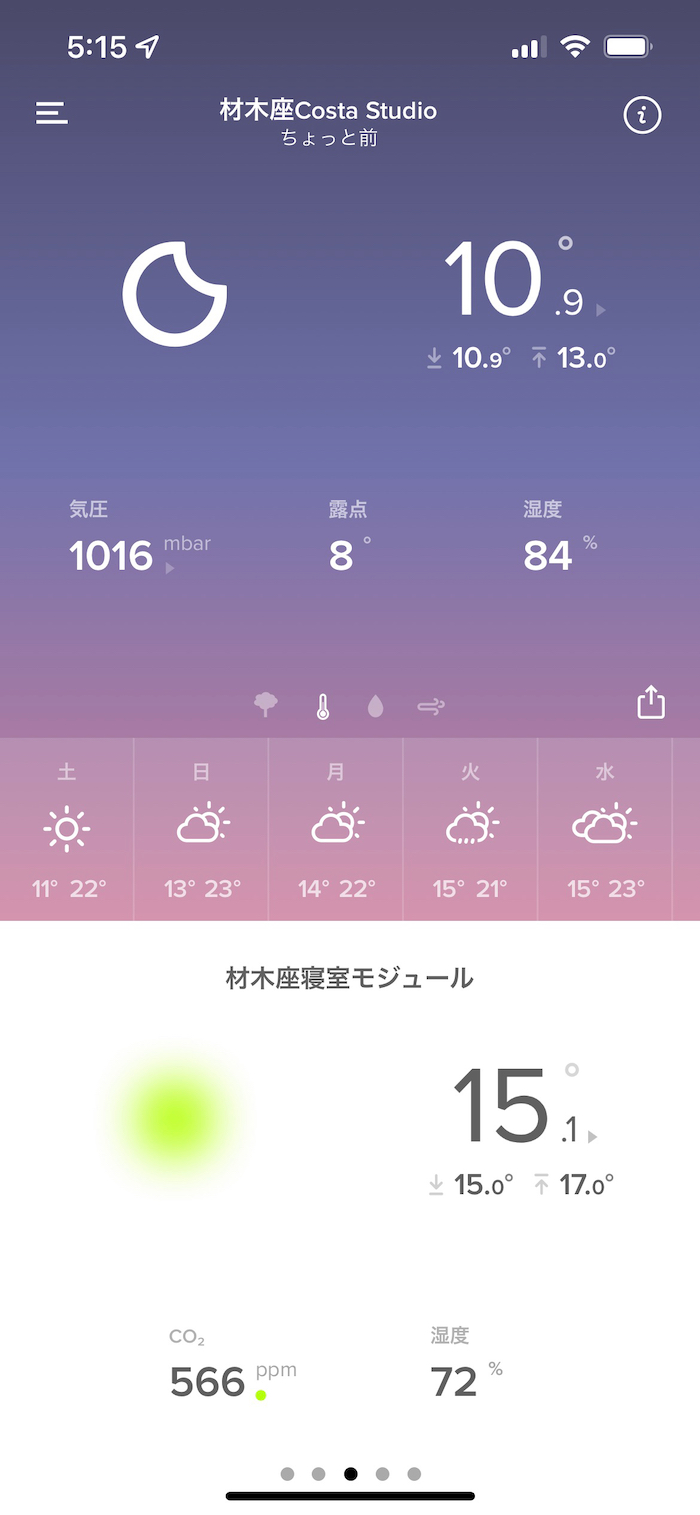Select the tree pollen icon
The image size is (700, 1515).
[266, 706]
